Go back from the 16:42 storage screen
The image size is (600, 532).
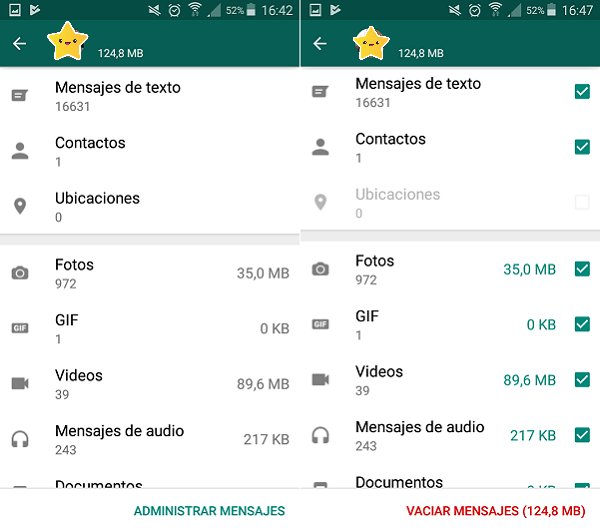click(19, 44)
